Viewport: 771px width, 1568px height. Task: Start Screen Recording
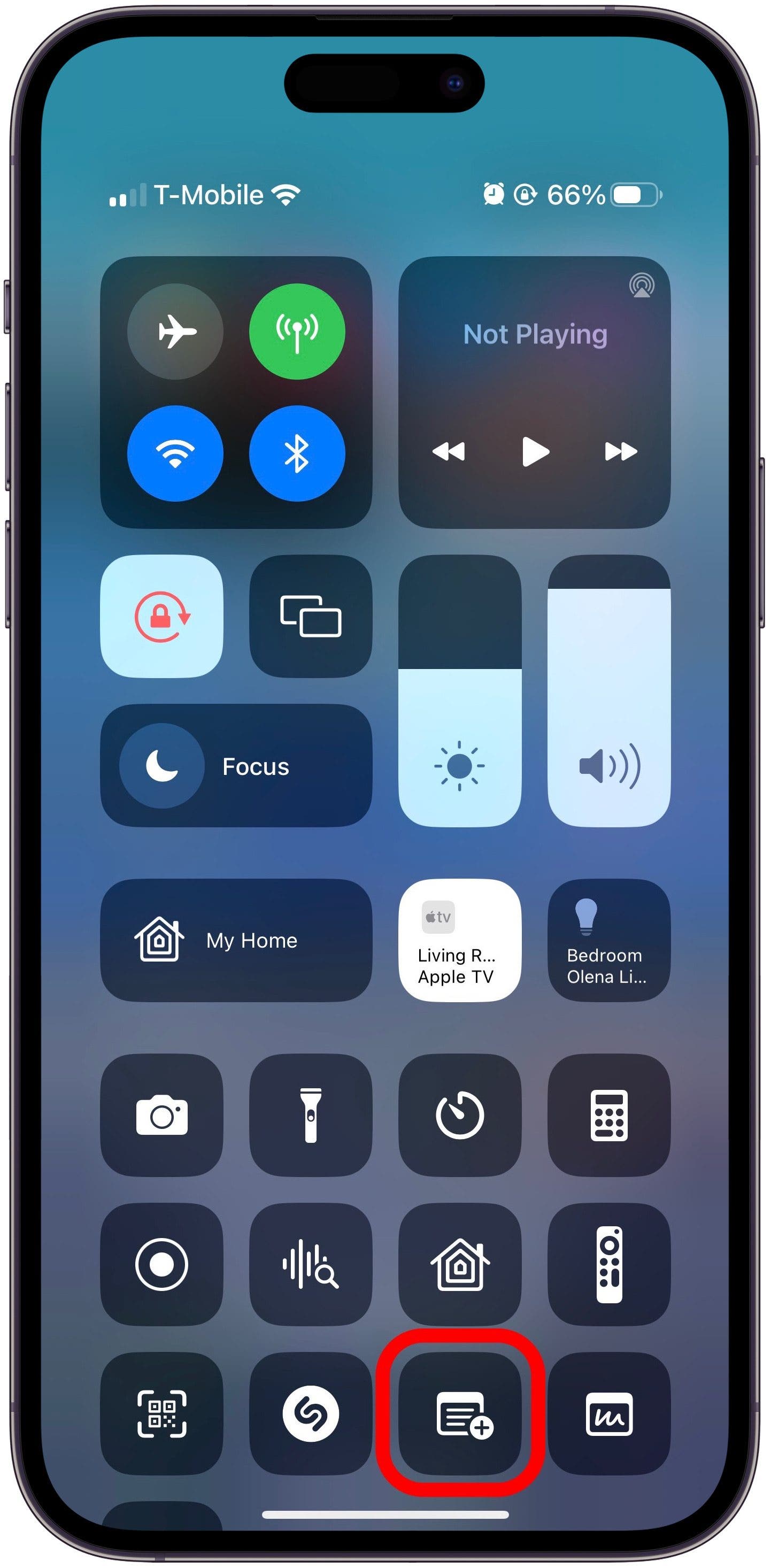[x=162, y=1264]
